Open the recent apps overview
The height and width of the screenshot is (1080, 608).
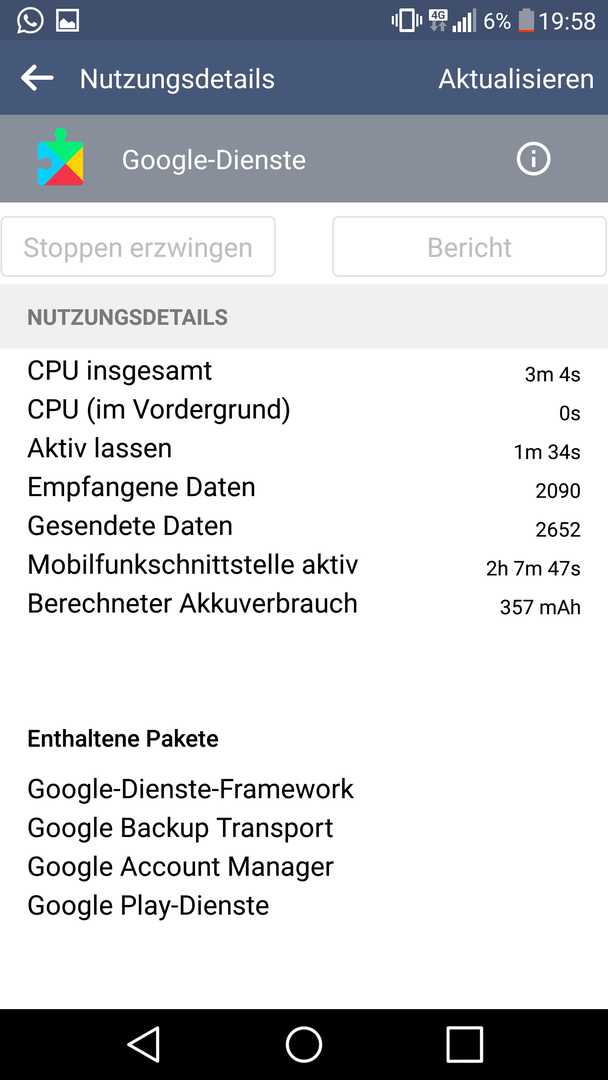click(464, 1044)
